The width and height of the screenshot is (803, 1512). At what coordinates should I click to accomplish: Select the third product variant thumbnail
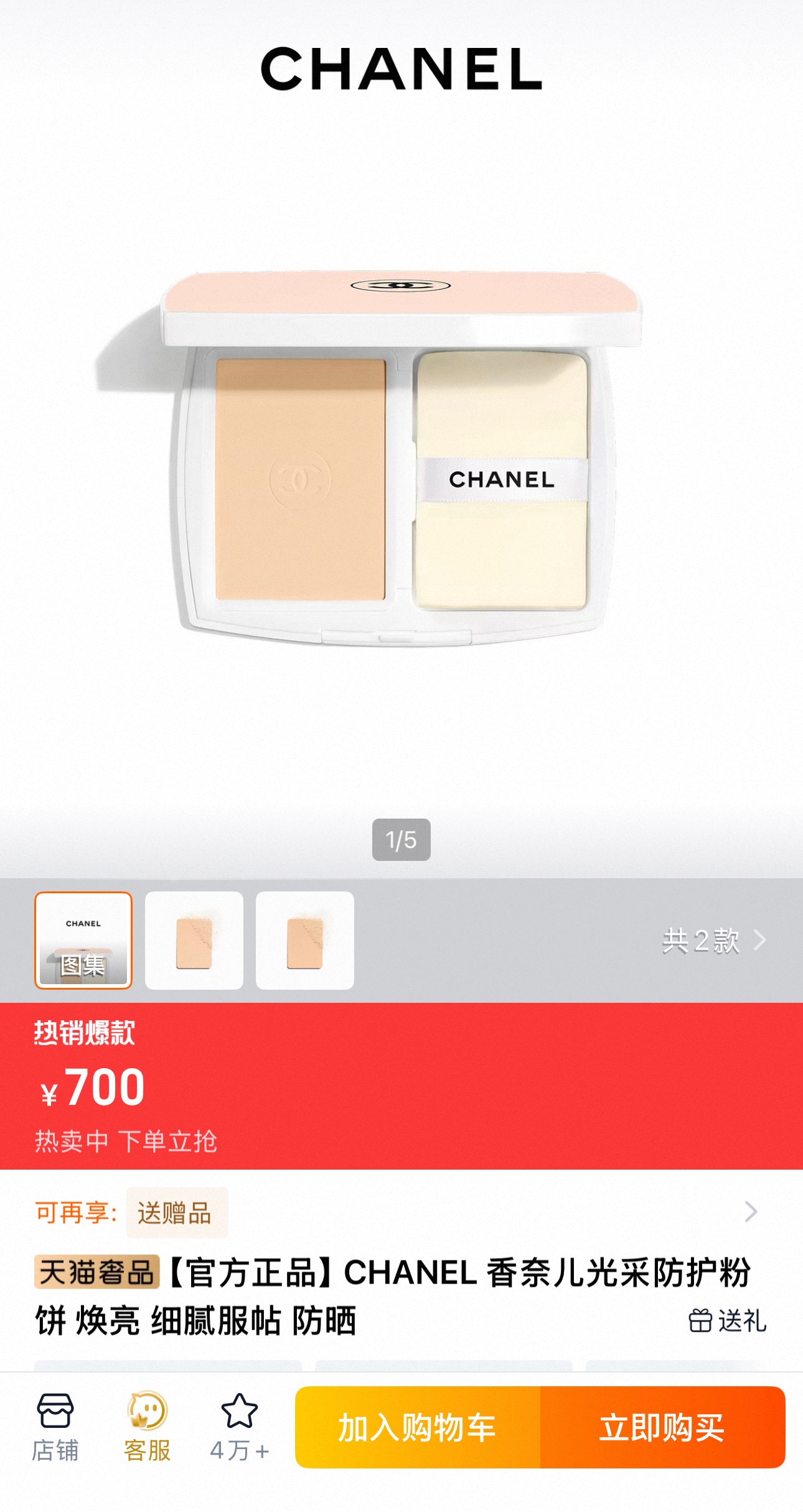point(305,940)
